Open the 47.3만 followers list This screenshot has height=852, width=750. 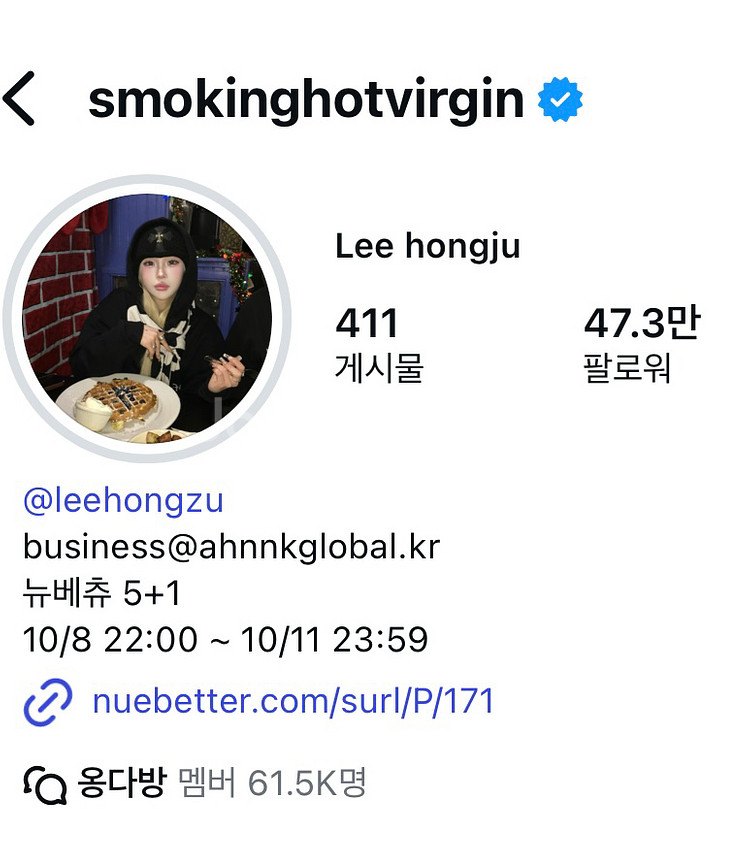point(641,345)
